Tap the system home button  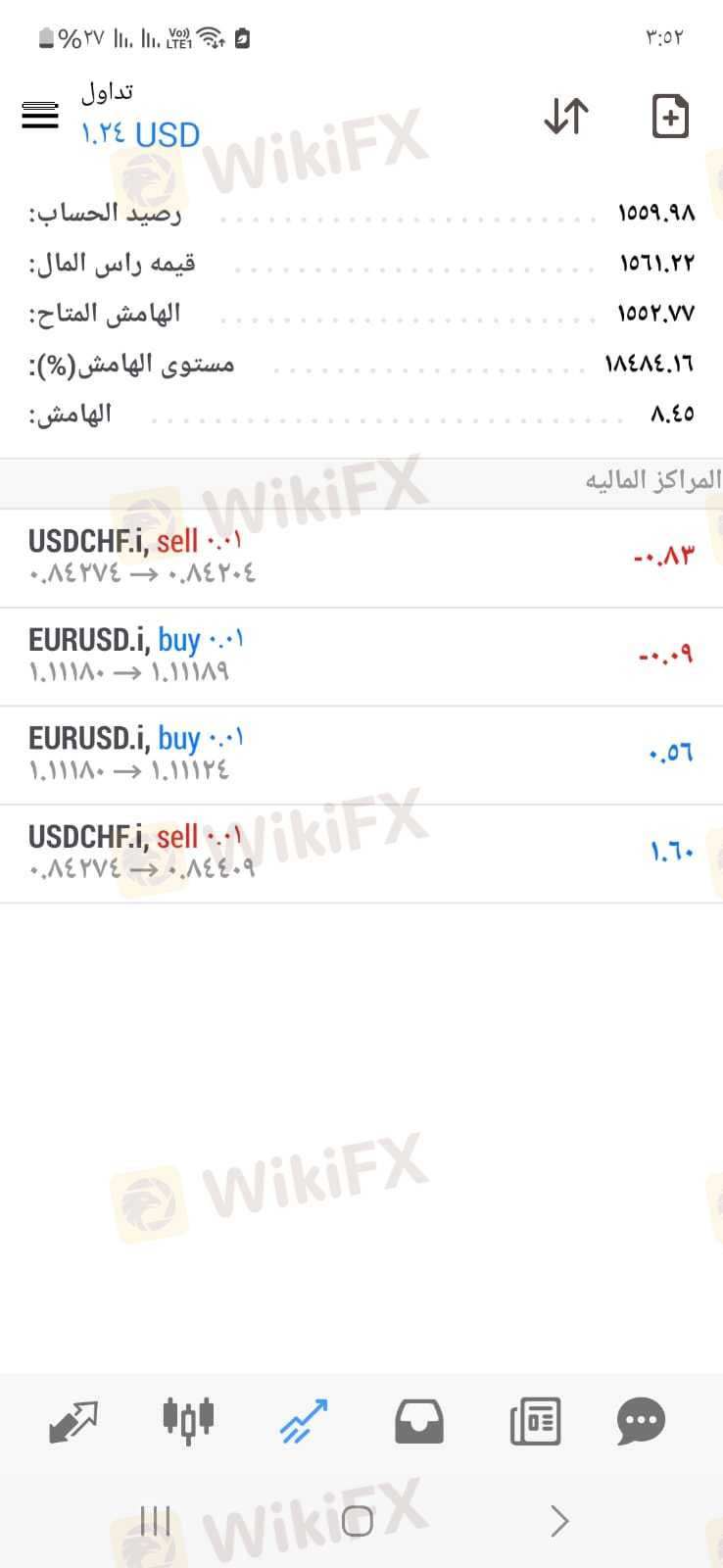pyautogui.click(x=358, y=1521)
